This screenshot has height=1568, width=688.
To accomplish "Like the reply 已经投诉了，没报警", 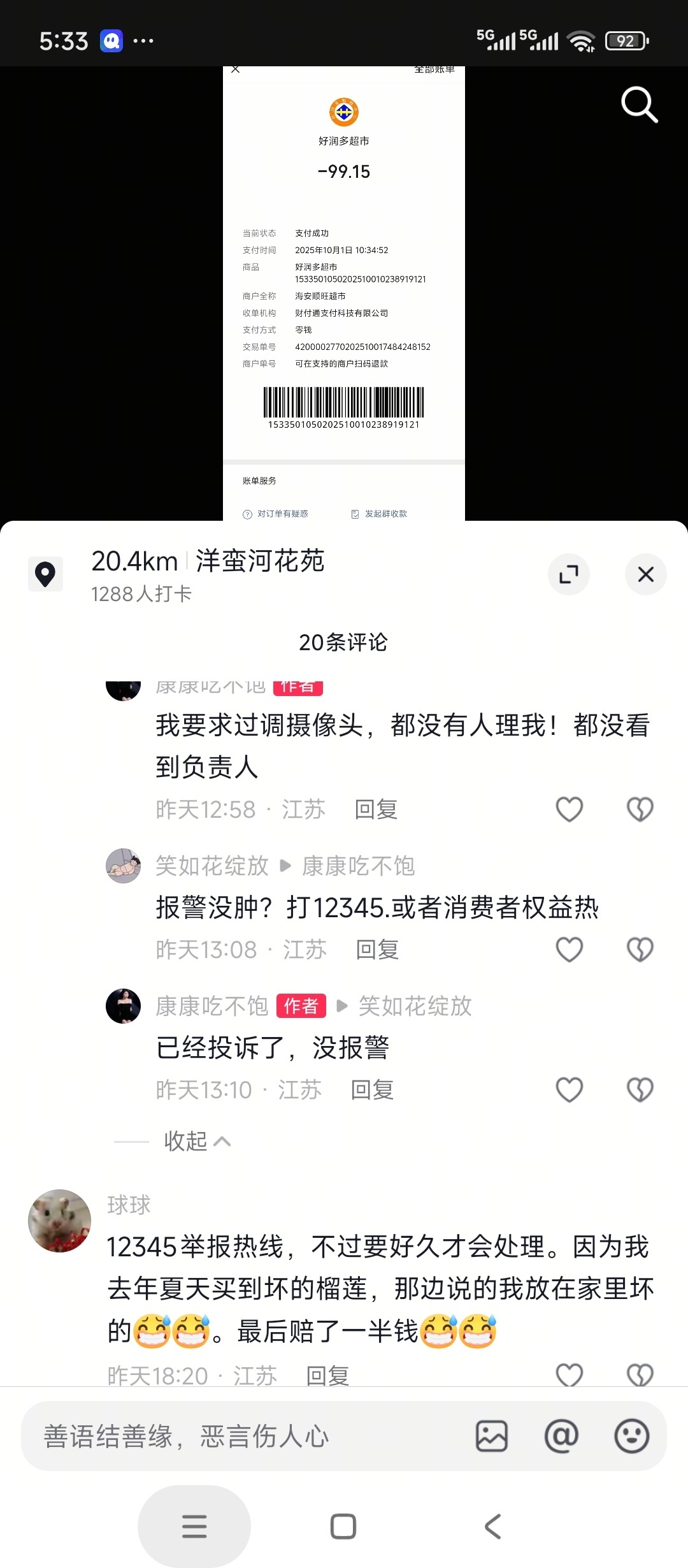I will click(x=570, y=1090).
